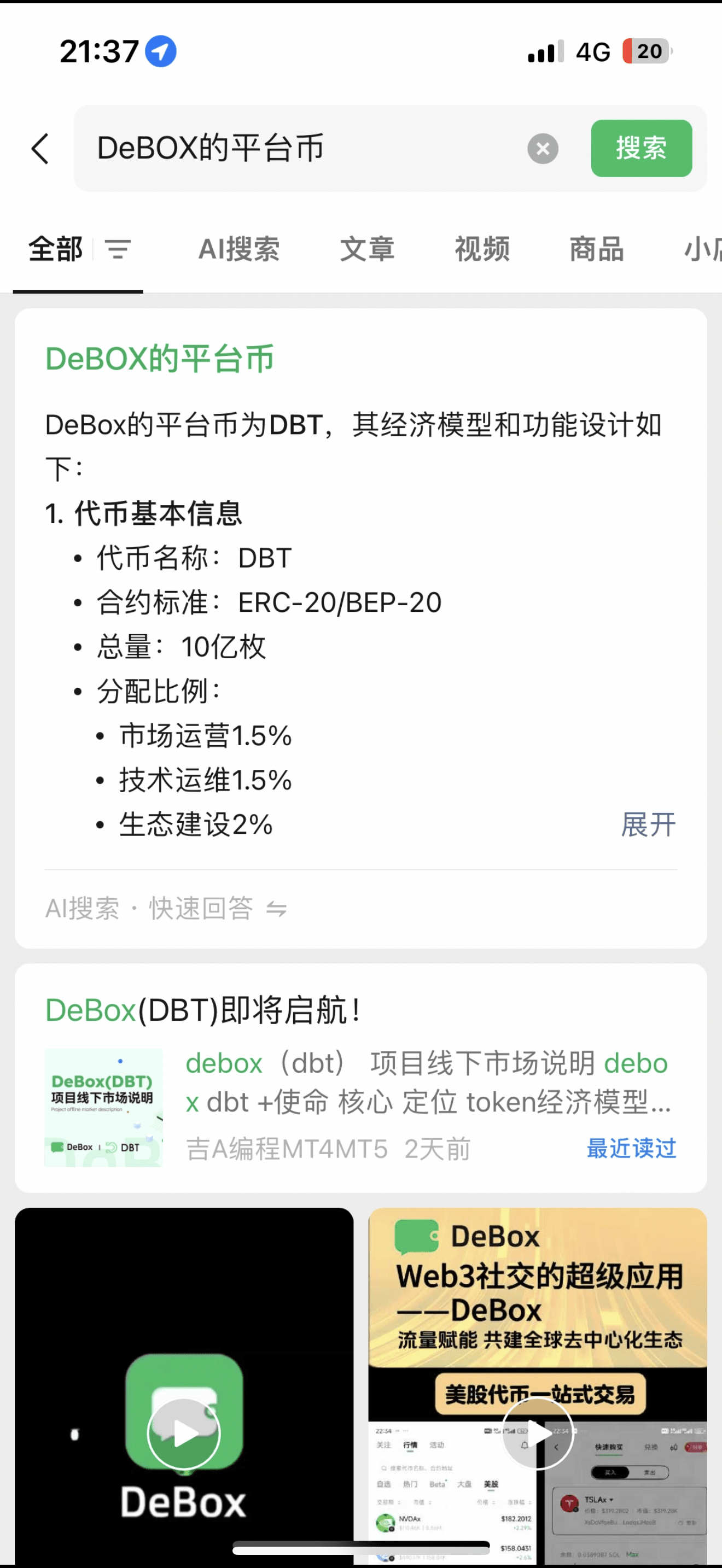Play the Web3社交的超级应用 video

(538, 1433)
